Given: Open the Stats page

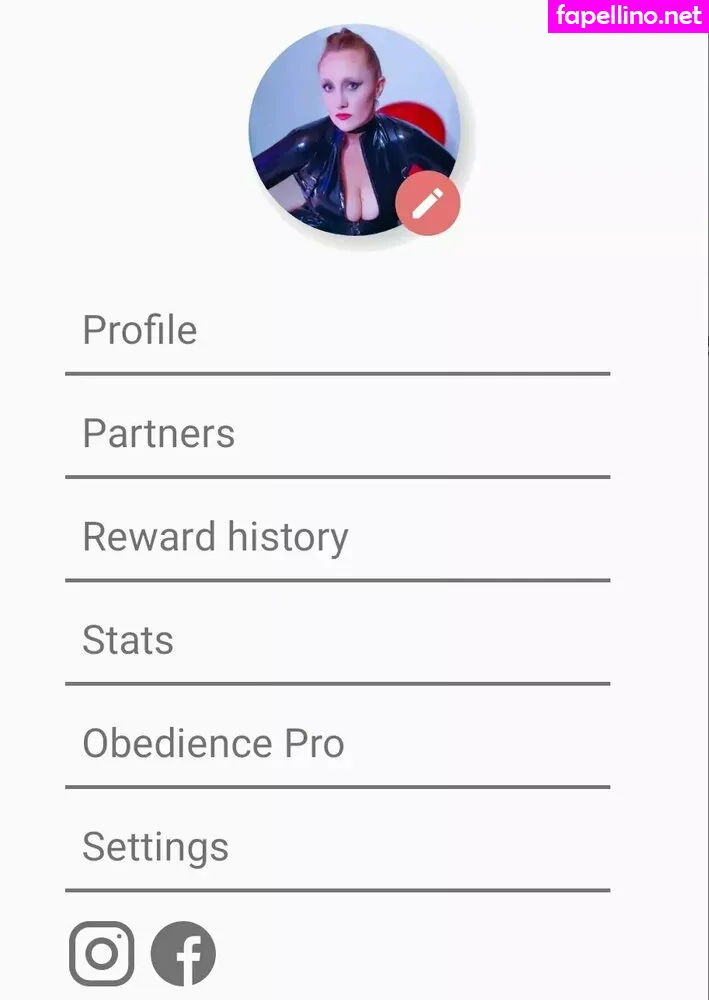Looking at the screenshot, I should [128, 640].
